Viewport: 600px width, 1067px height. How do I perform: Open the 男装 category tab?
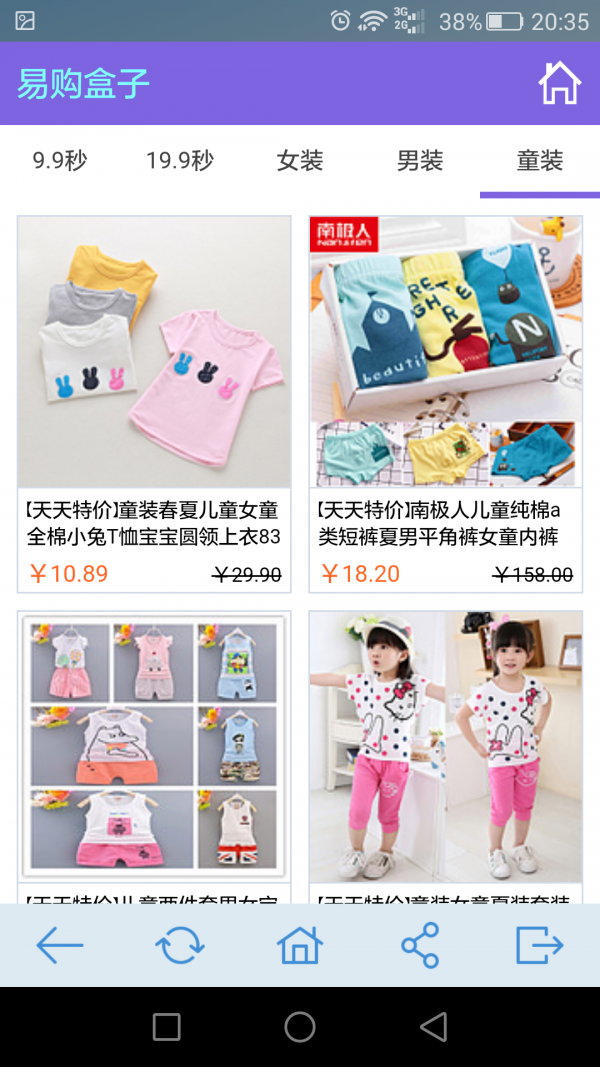tap(420, 160)
